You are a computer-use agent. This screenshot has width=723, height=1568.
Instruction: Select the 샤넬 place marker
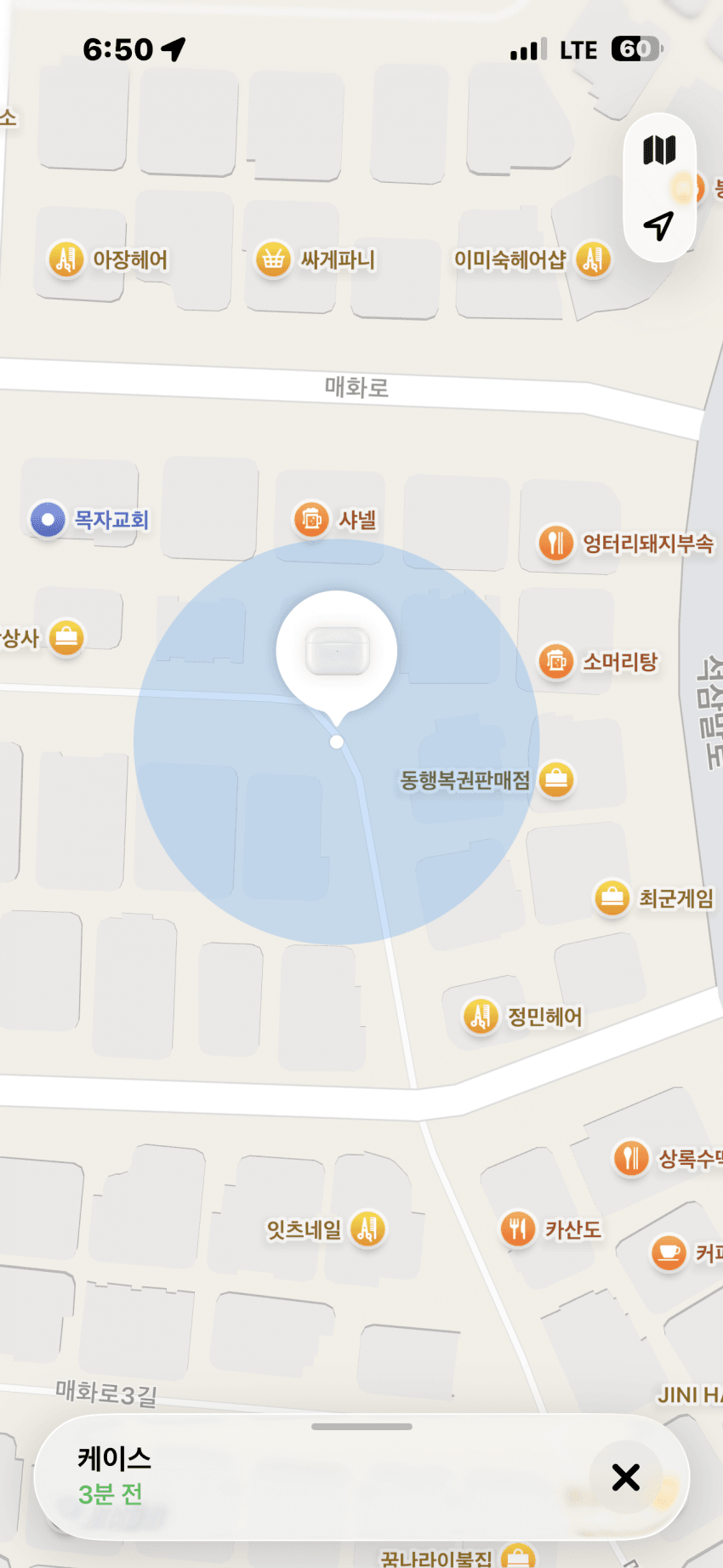pos(311,518)
